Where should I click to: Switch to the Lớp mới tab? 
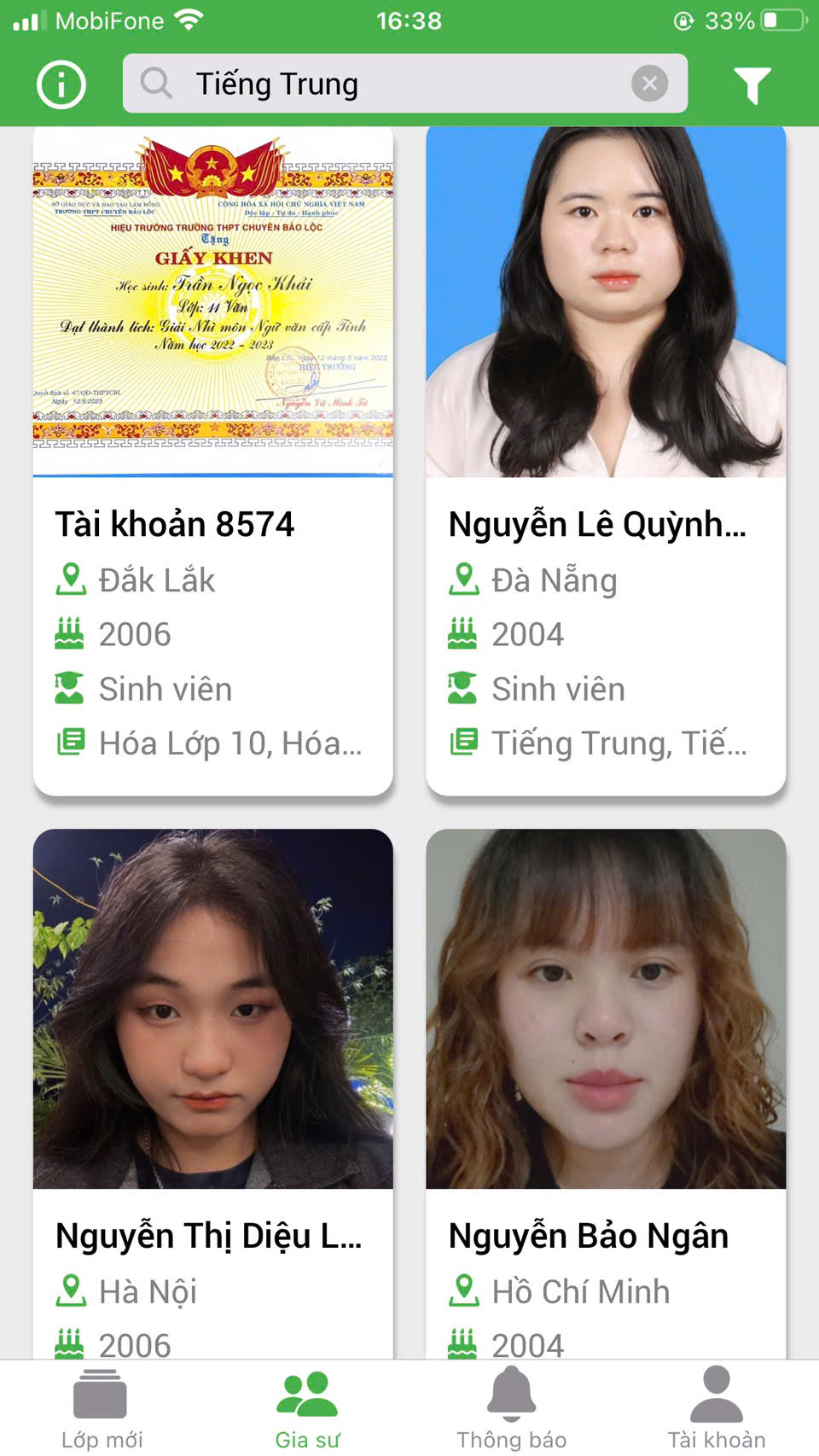point(102,1408)
